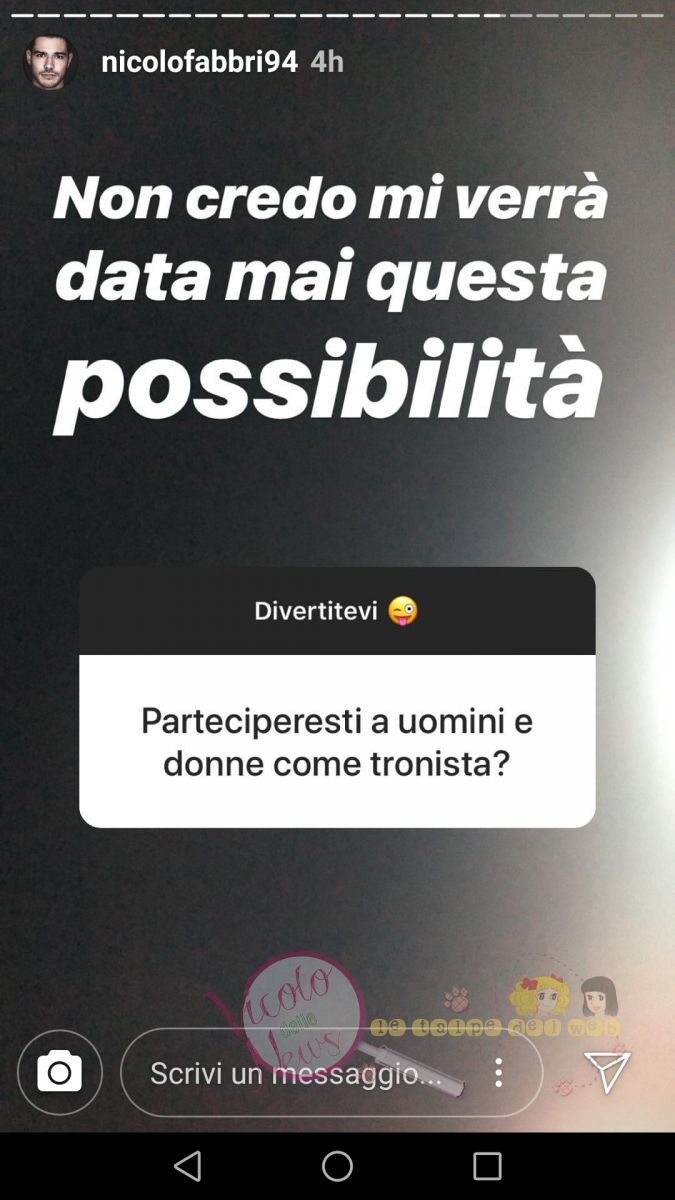Open the three-dot options menu
675x1200 pixels.
pos(498,1072)
